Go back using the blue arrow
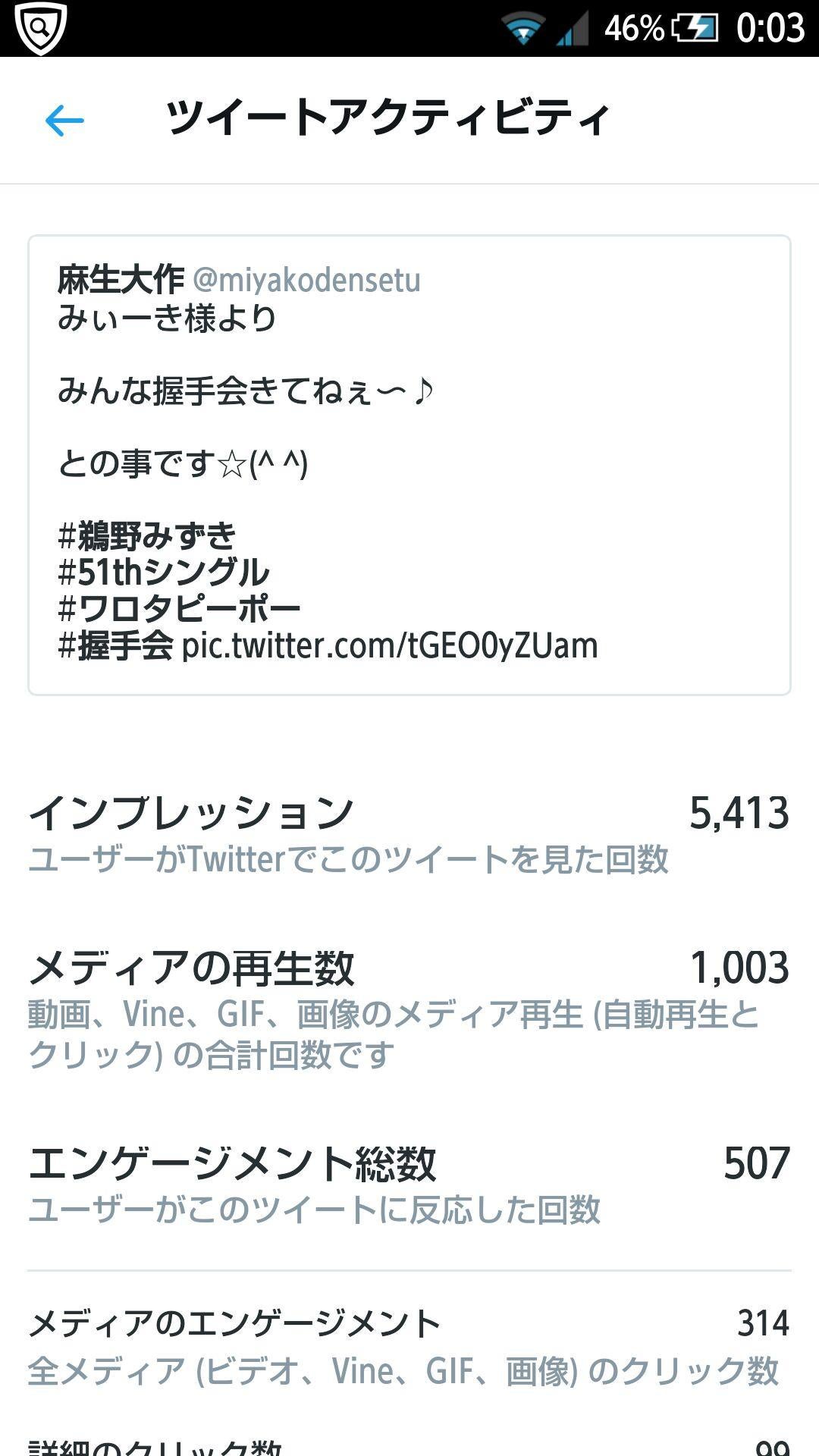This screenshot has height=1456, width=819. point(64,121)
